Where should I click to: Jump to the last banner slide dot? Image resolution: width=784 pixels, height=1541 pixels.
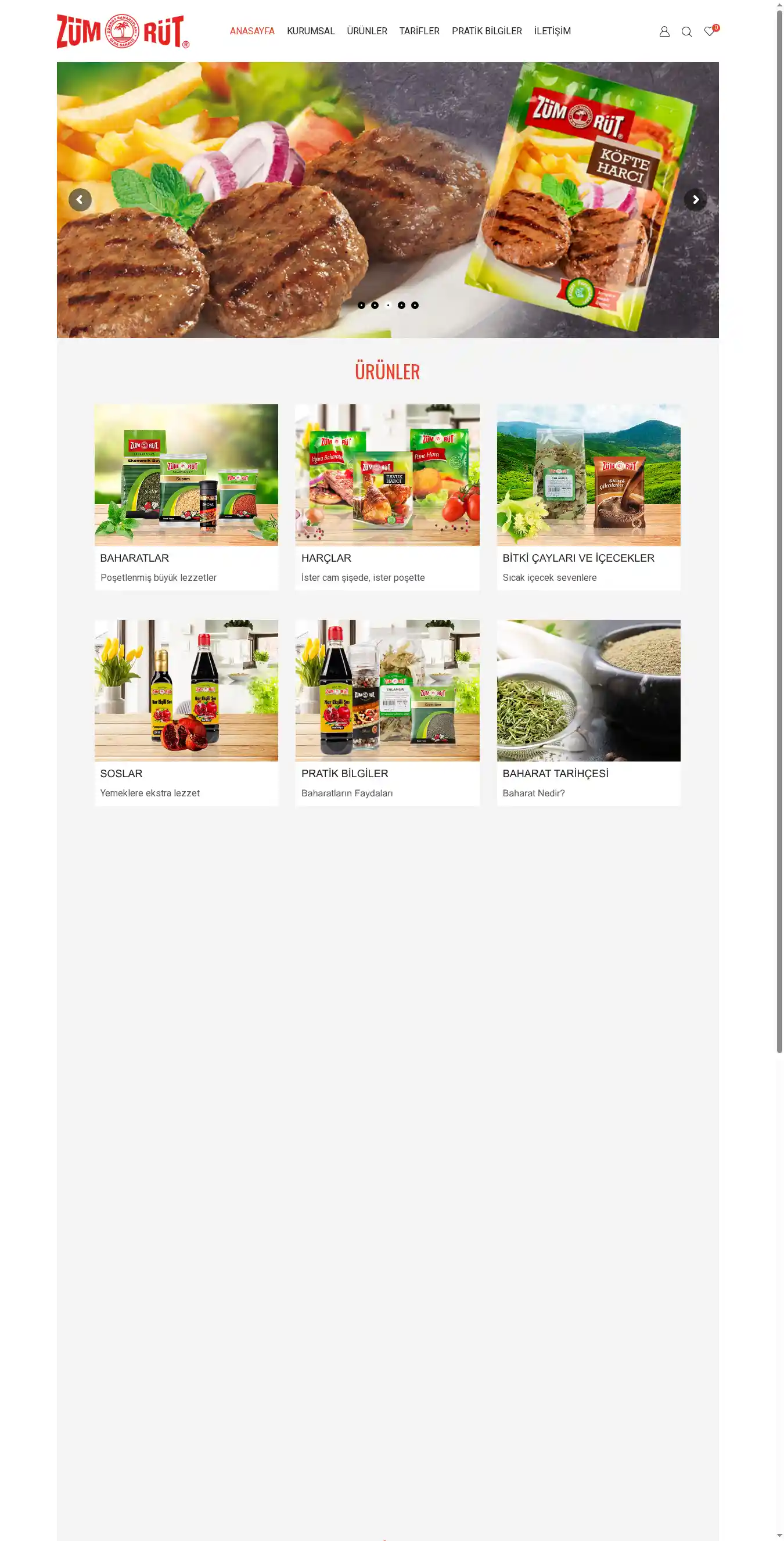(x=415, y=305)
